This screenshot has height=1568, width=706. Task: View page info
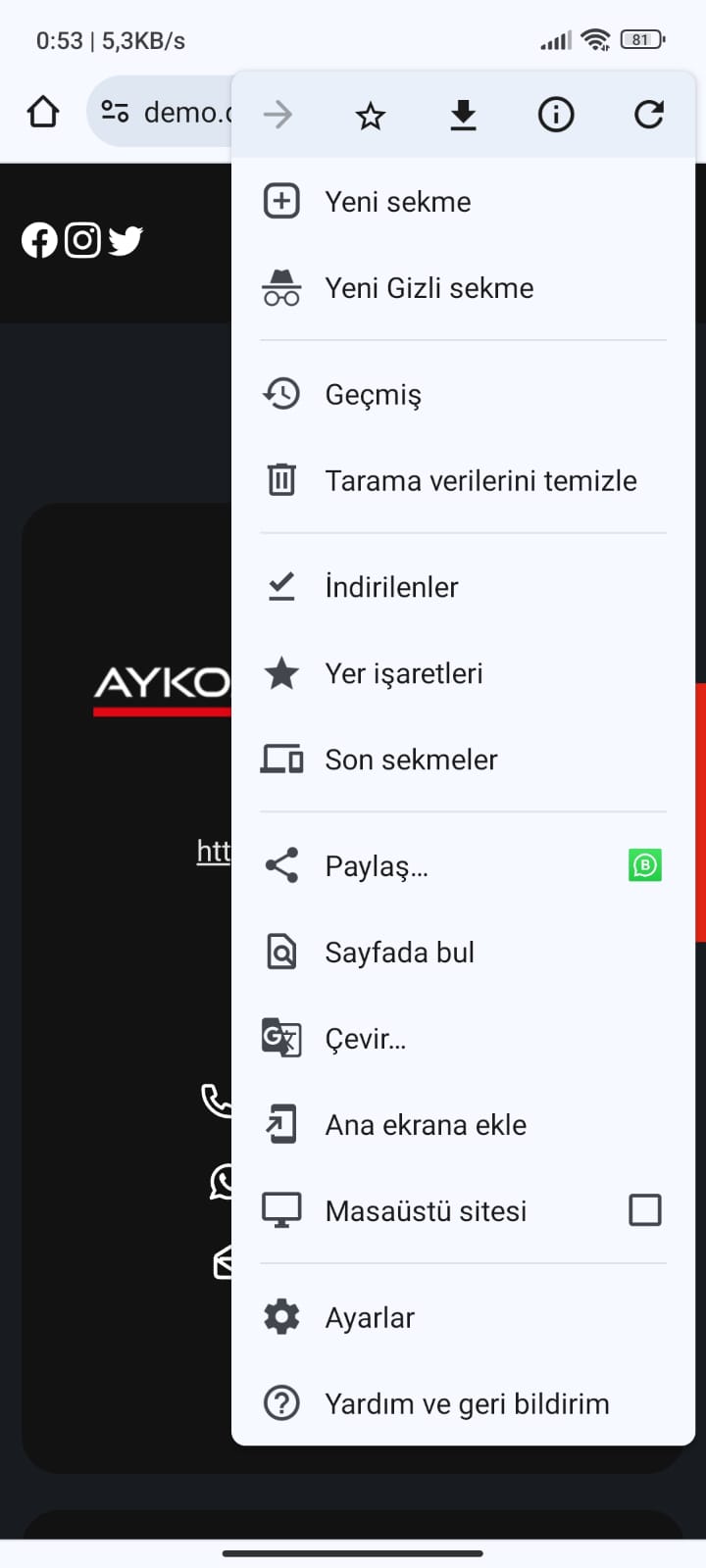tap(556, 116)
